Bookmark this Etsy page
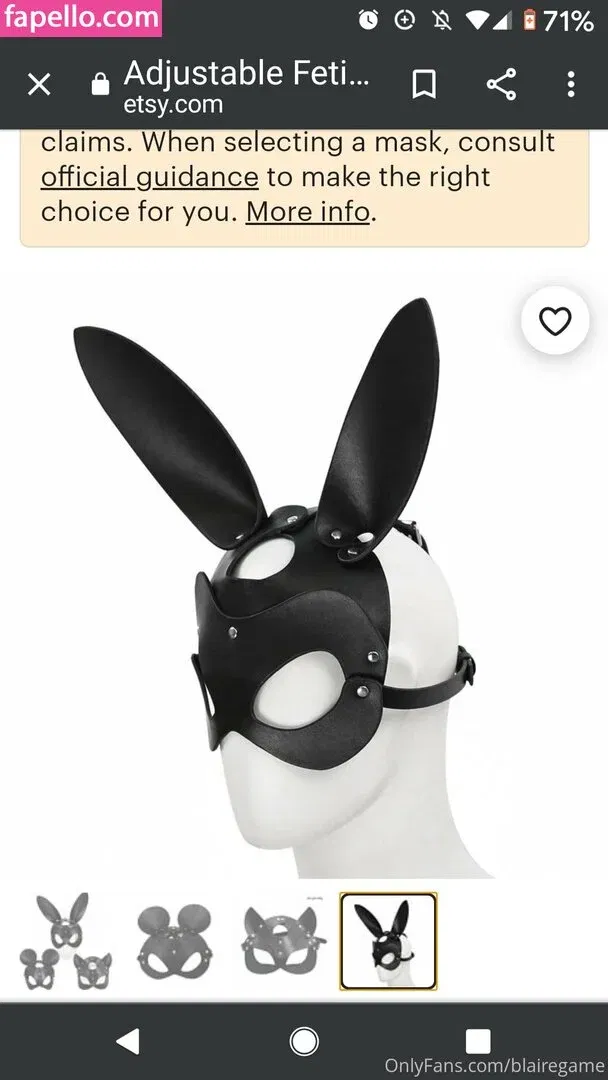 pyautogui.click(x=424, y=85)
